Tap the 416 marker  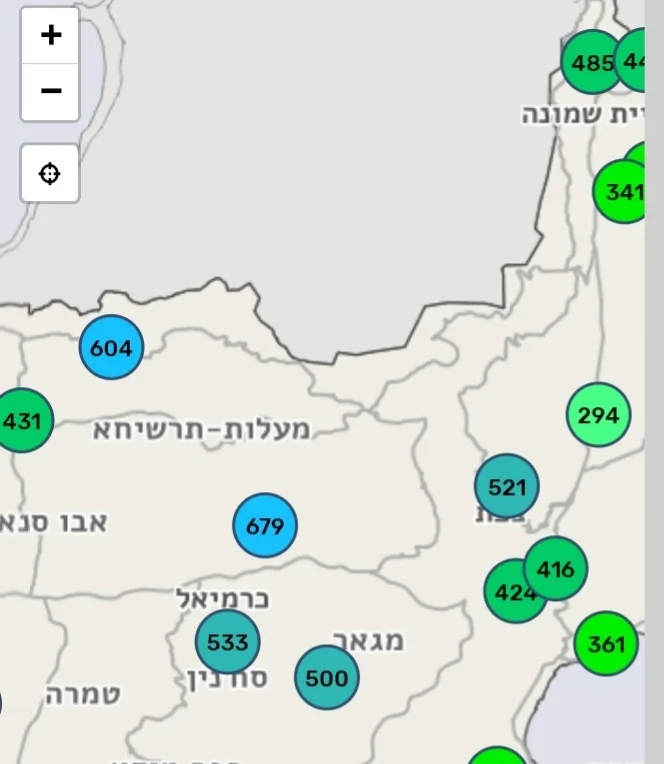pyautogui.click(x=556, y=569)
